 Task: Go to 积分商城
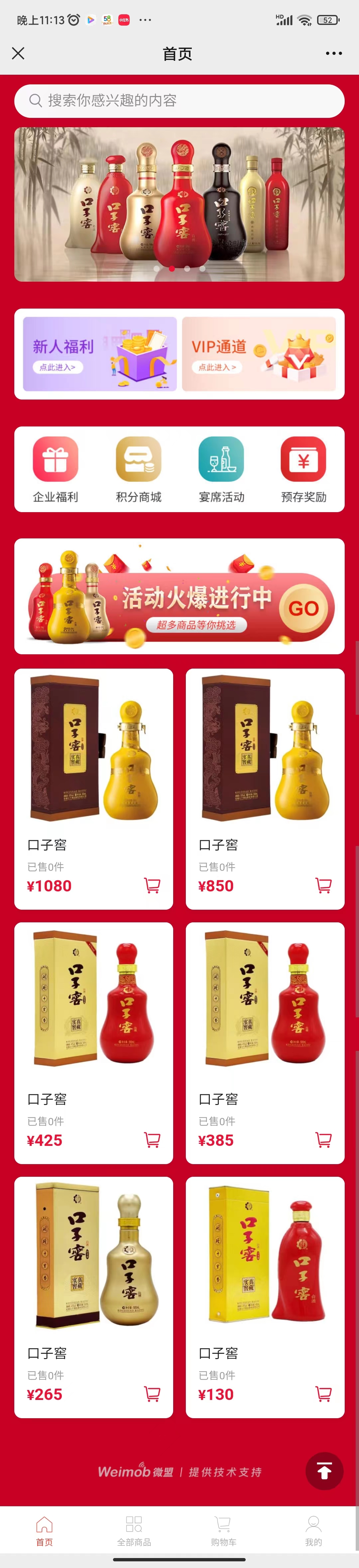[x=138, y=469]
